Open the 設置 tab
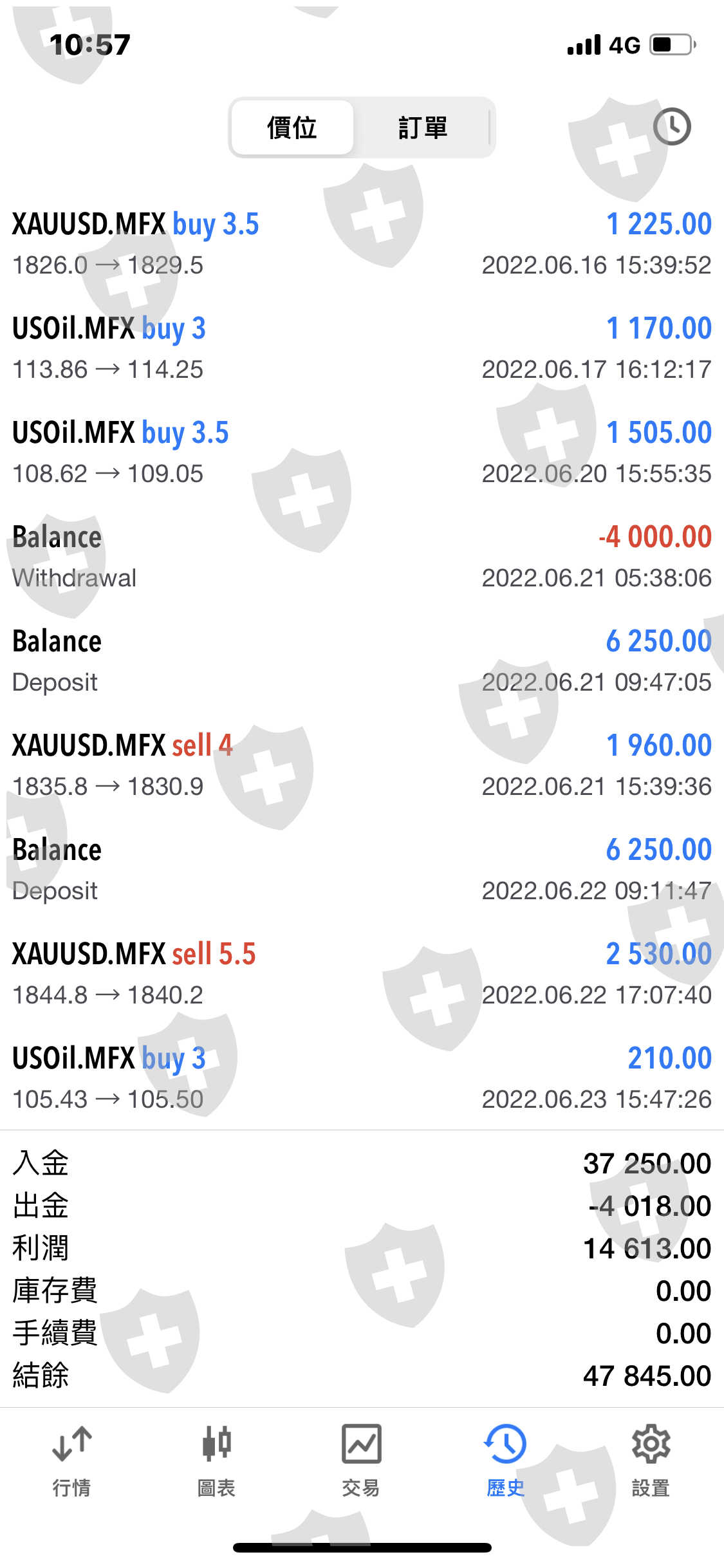This screenshot has width=724, height=1568. coord(651,1461)
